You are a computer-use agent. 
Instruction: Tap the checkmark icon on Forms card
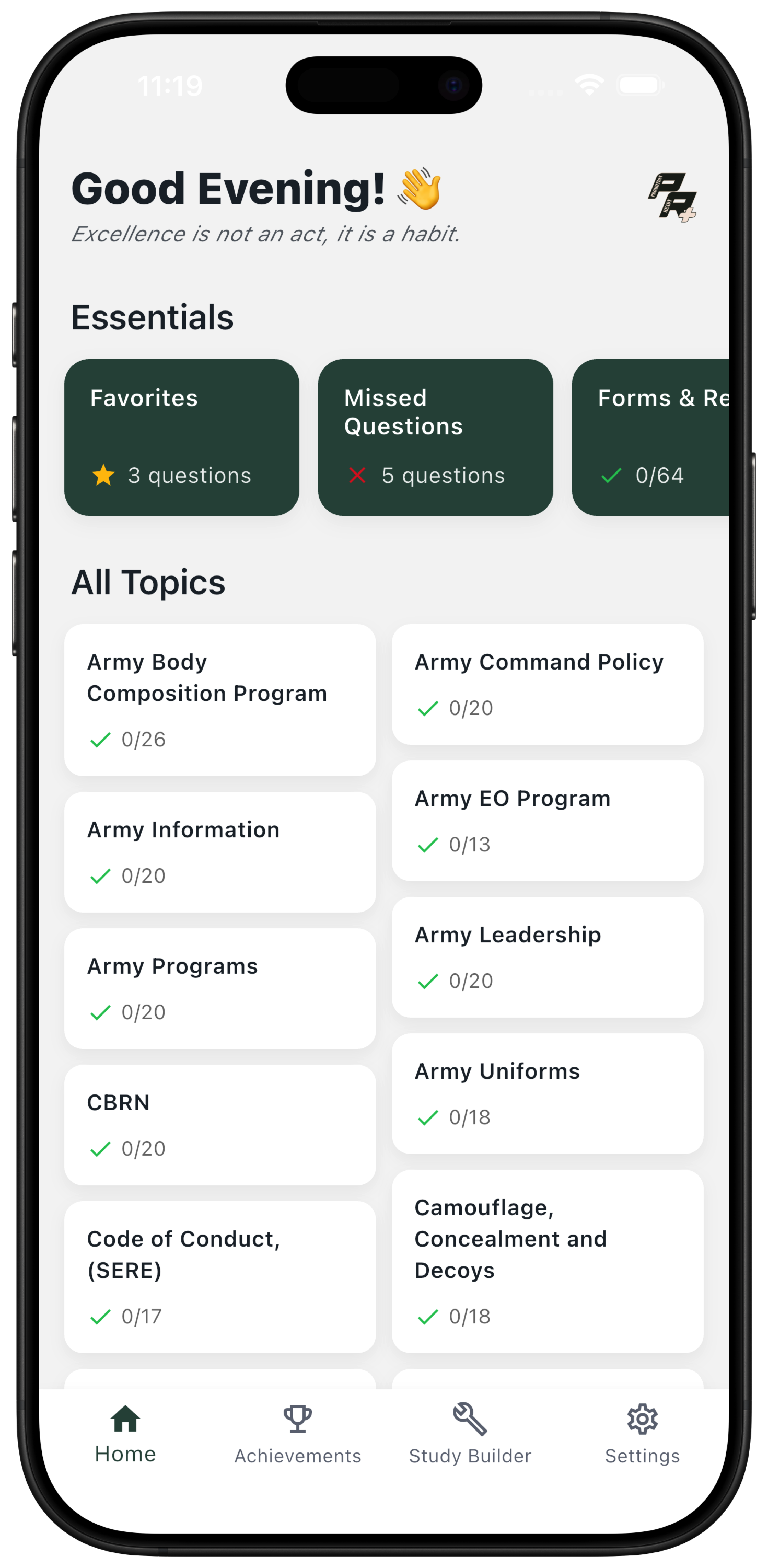coord(611,475)
